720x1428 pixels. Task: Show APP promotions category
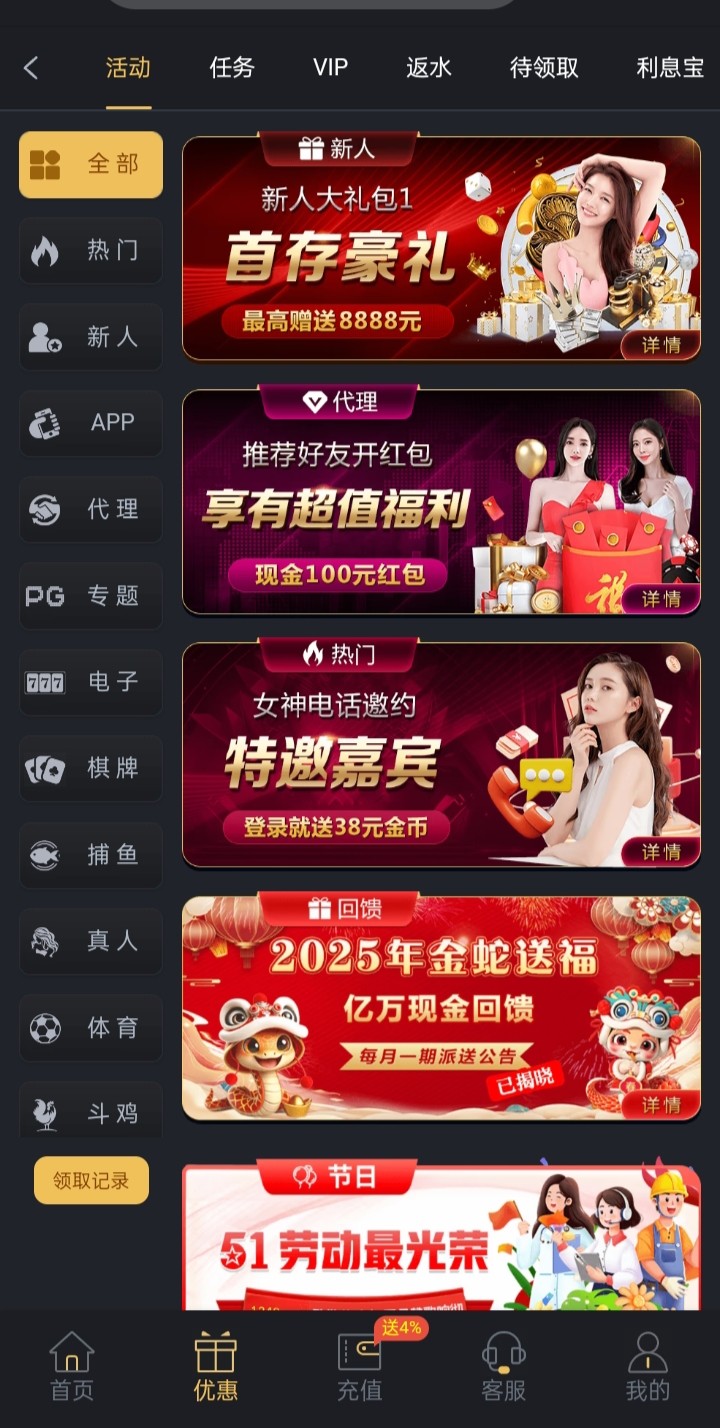91,423
